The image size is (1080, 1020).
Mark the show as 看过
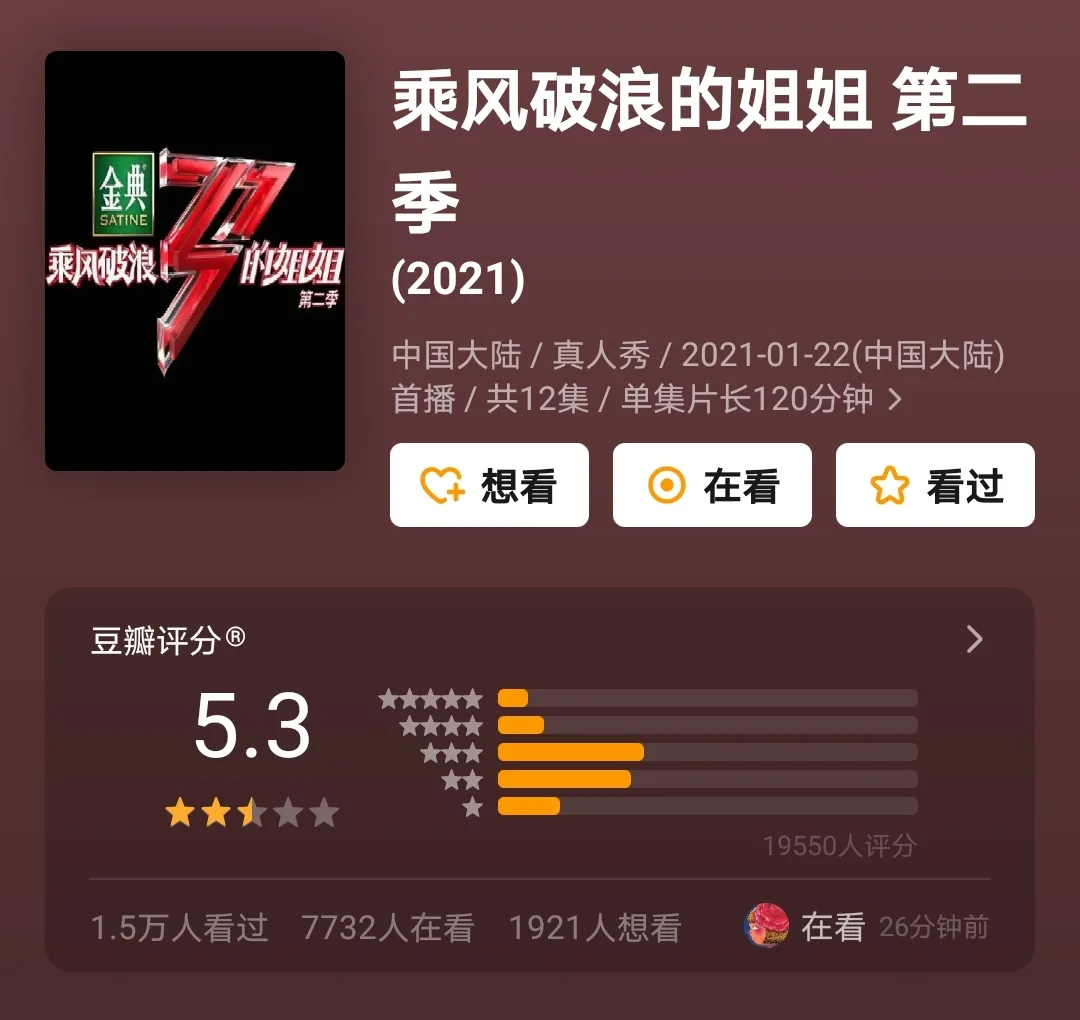pyautogui.click(x=935, y=486)
